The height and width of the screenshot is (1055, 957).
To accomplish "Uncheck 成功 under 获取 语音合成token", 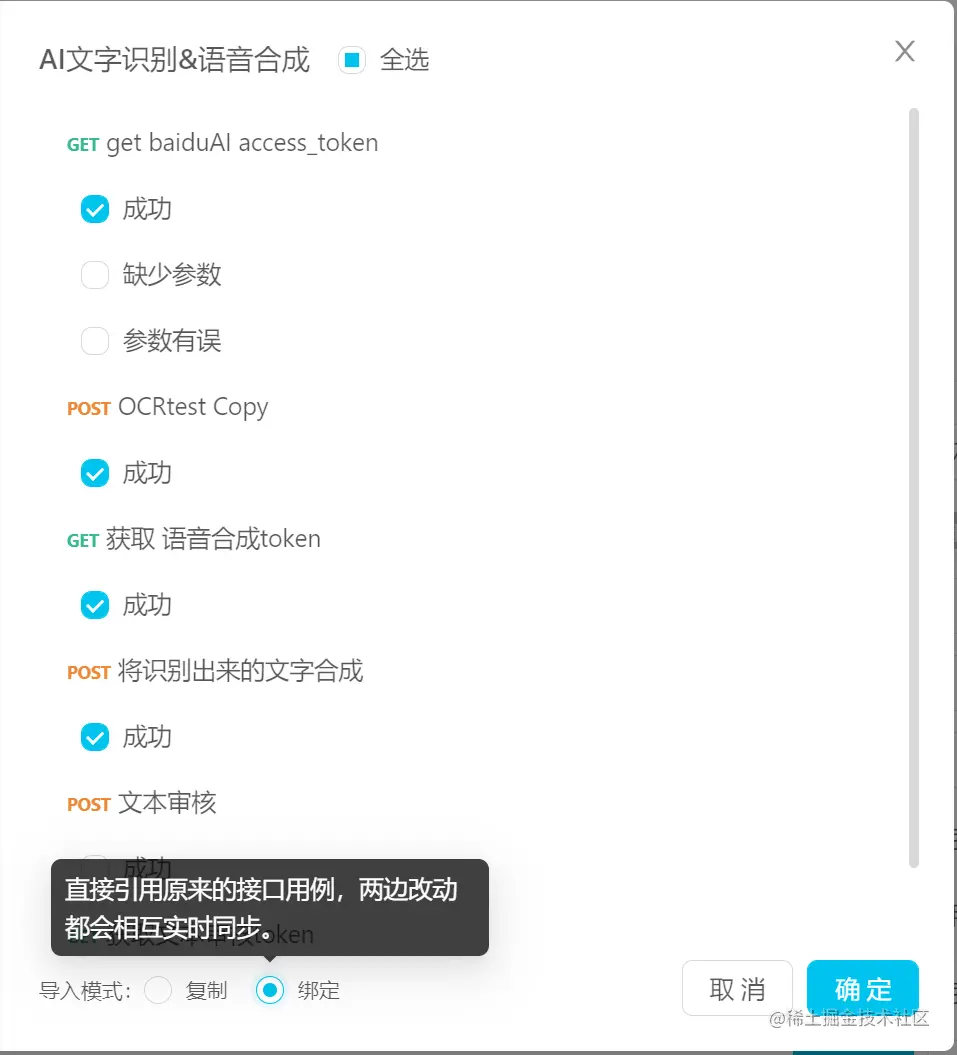I will tap(95, 605).
